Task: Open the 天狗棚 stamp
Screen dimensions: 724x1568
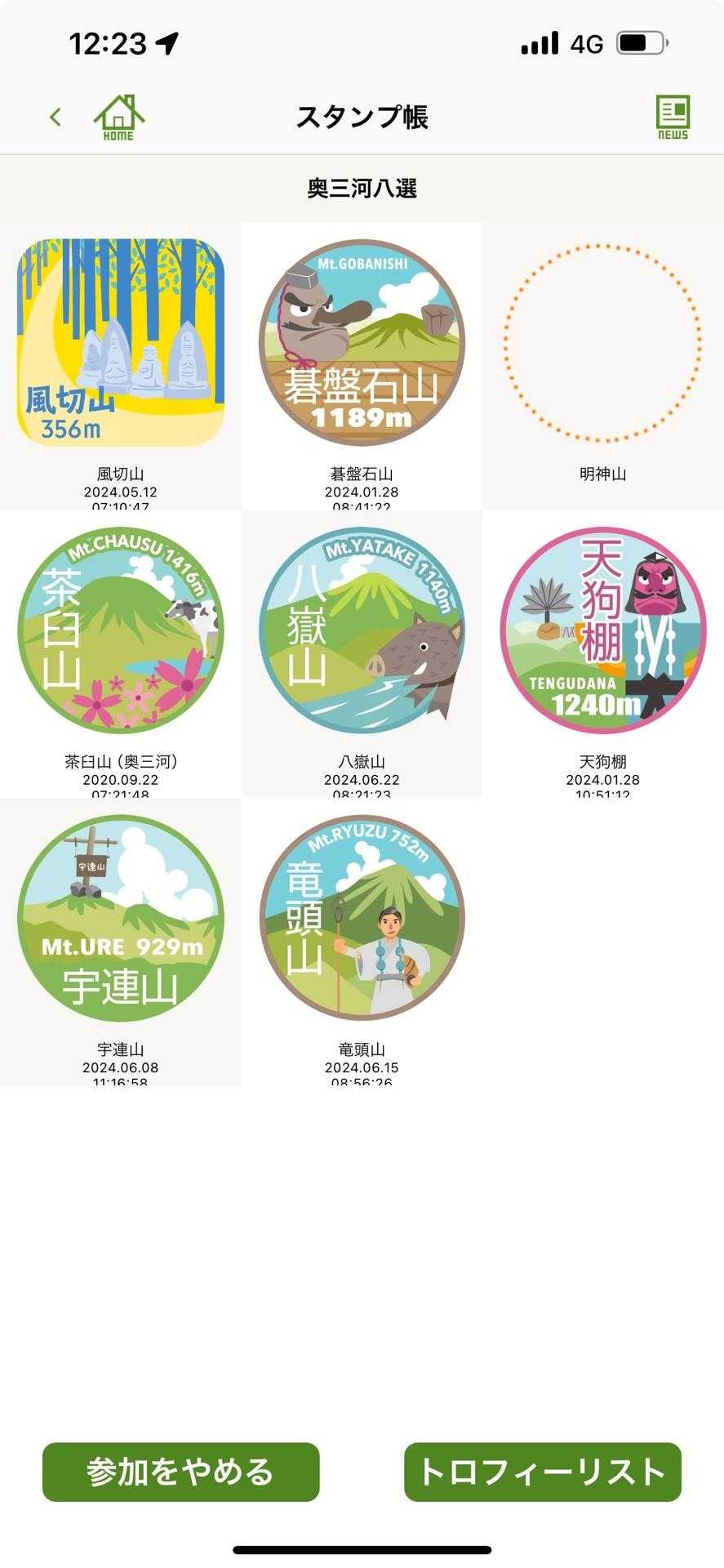Action: [603, 630]
